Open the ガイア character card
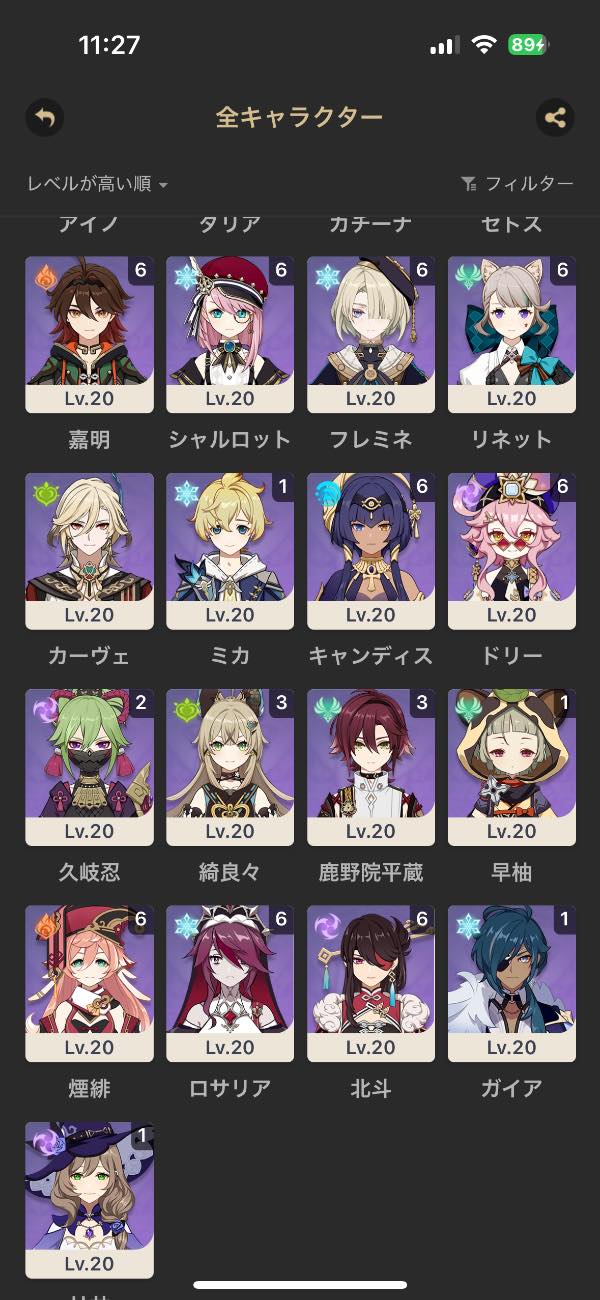Screen dimensions: 600x1300 512,983
